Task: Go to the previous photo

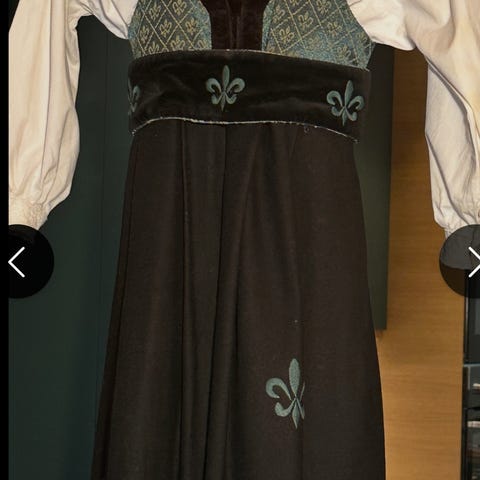Action: click(x=29, y=262)
